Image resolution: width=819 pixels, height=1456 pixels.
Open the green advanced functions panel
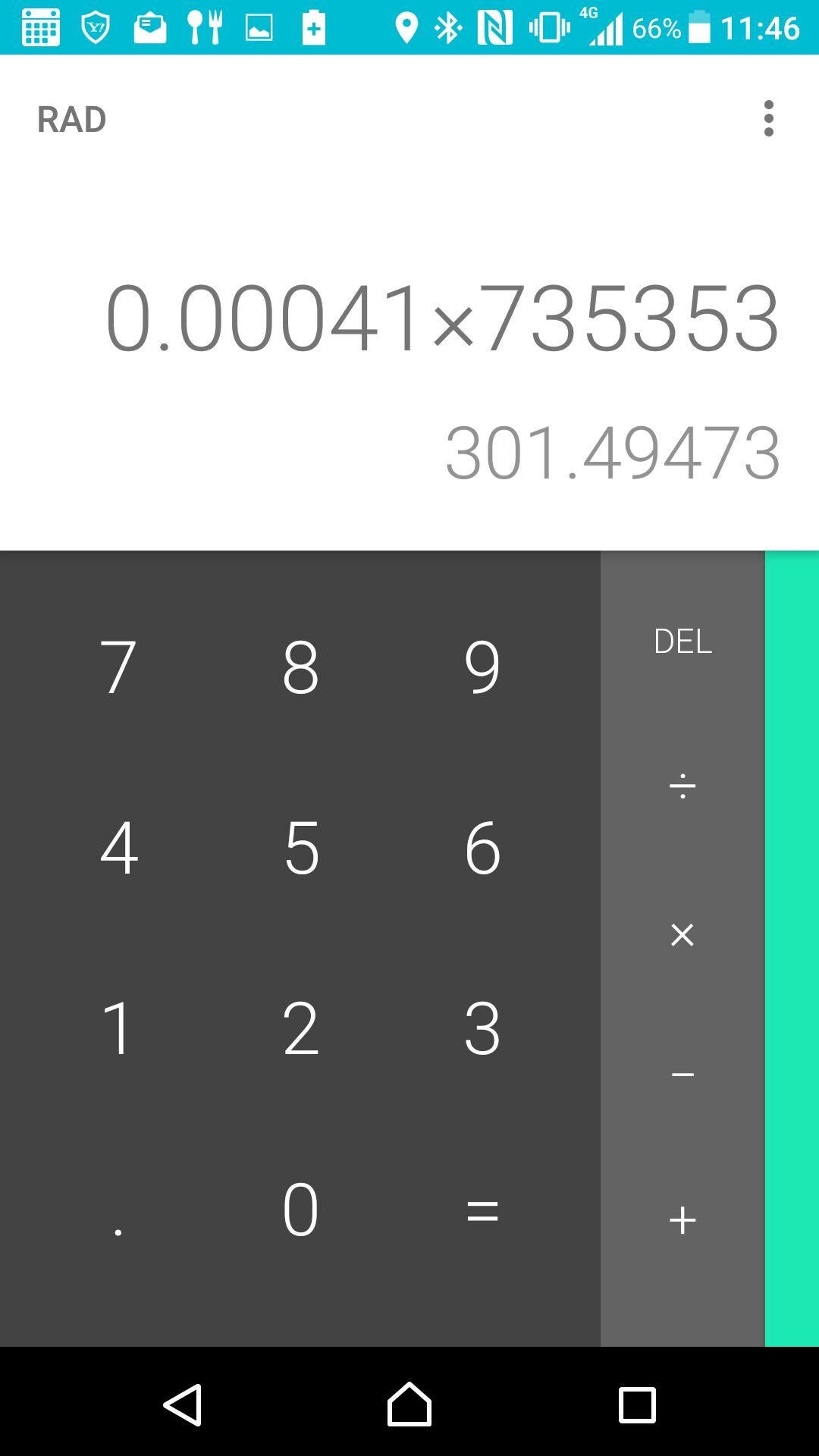pos(792,948)
